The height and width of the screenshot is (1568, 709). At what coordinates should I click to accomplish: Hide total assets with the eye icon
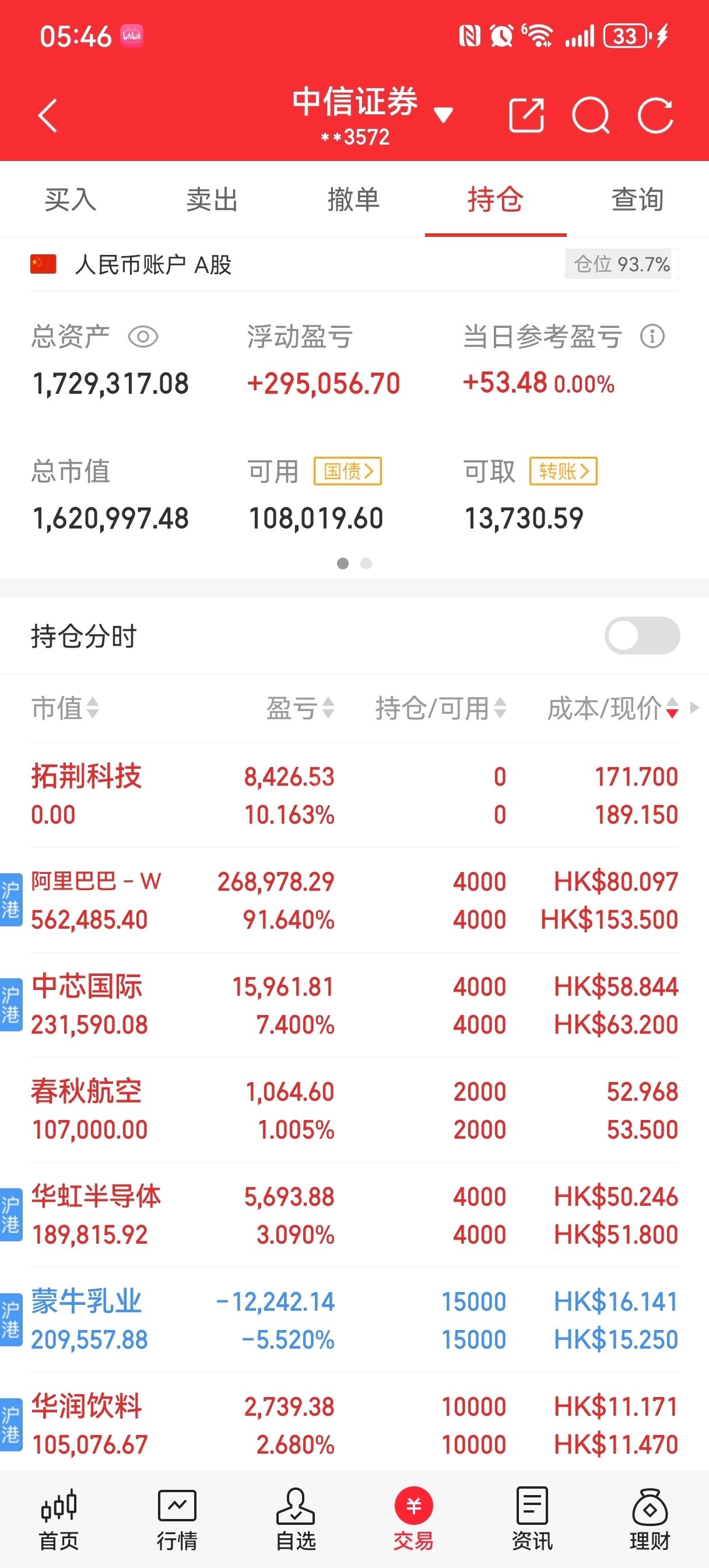[x=143, y=337]
